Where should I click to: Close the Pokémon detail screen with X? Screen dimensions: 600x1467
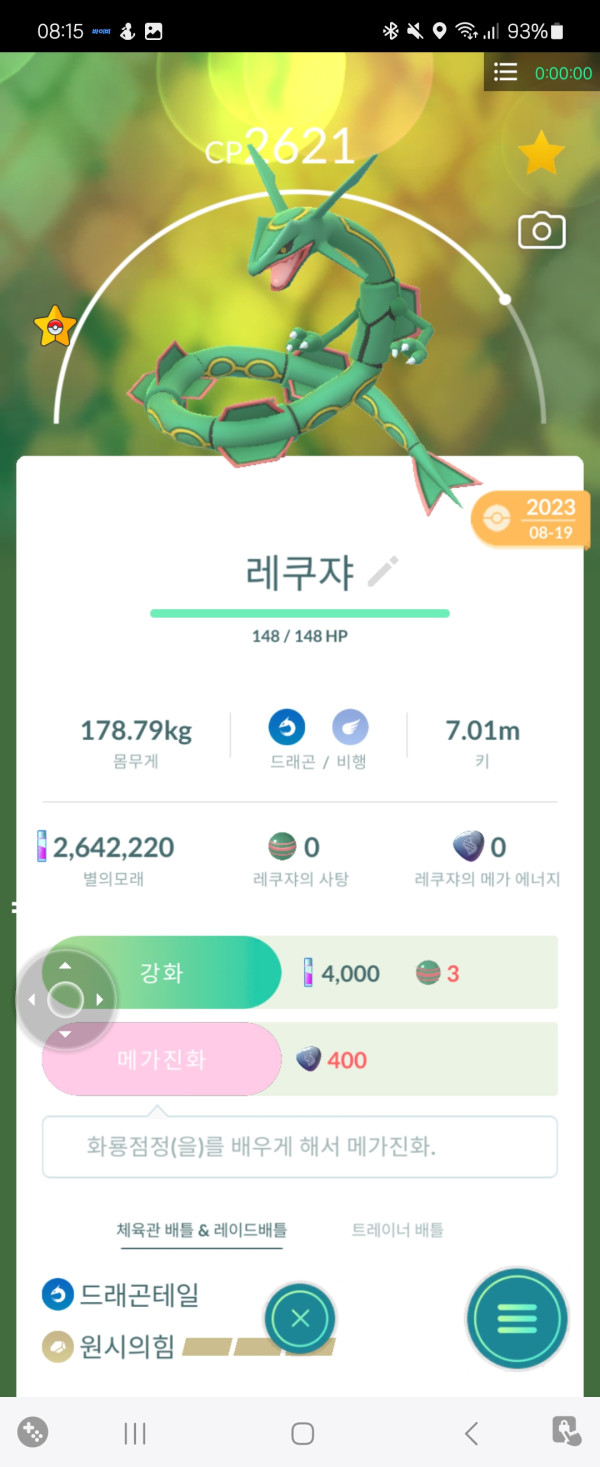pyautogui.click(x=300, y=1319)
